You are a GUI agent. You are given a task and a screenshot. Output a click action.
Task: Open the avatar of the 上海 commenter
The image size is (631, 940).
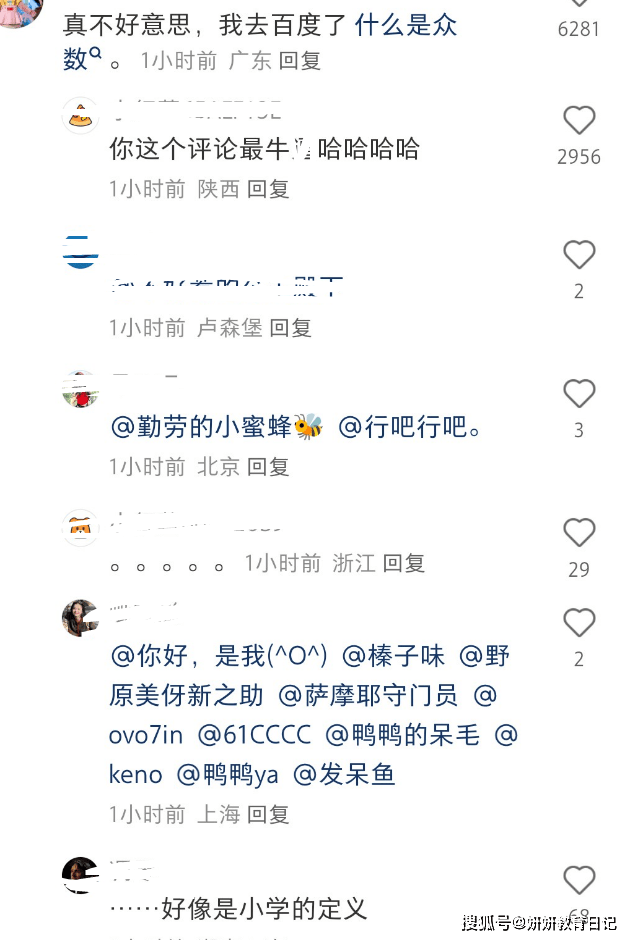pyautogui.click(x=80, y=618)
